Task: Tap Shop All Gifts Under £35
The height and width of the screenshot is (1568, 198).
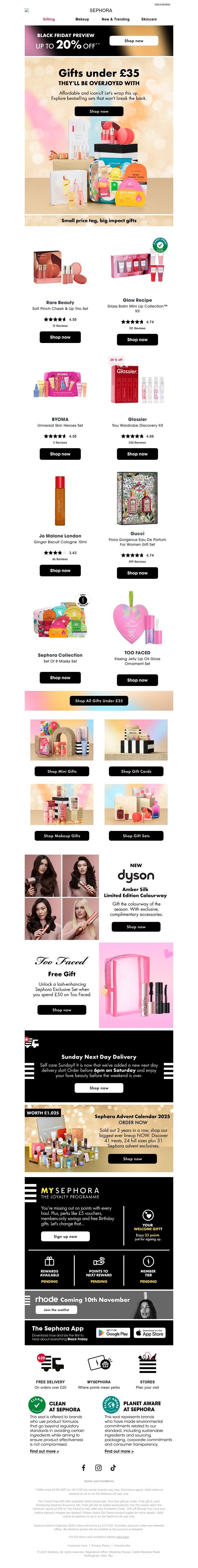Action: point(99,701)
